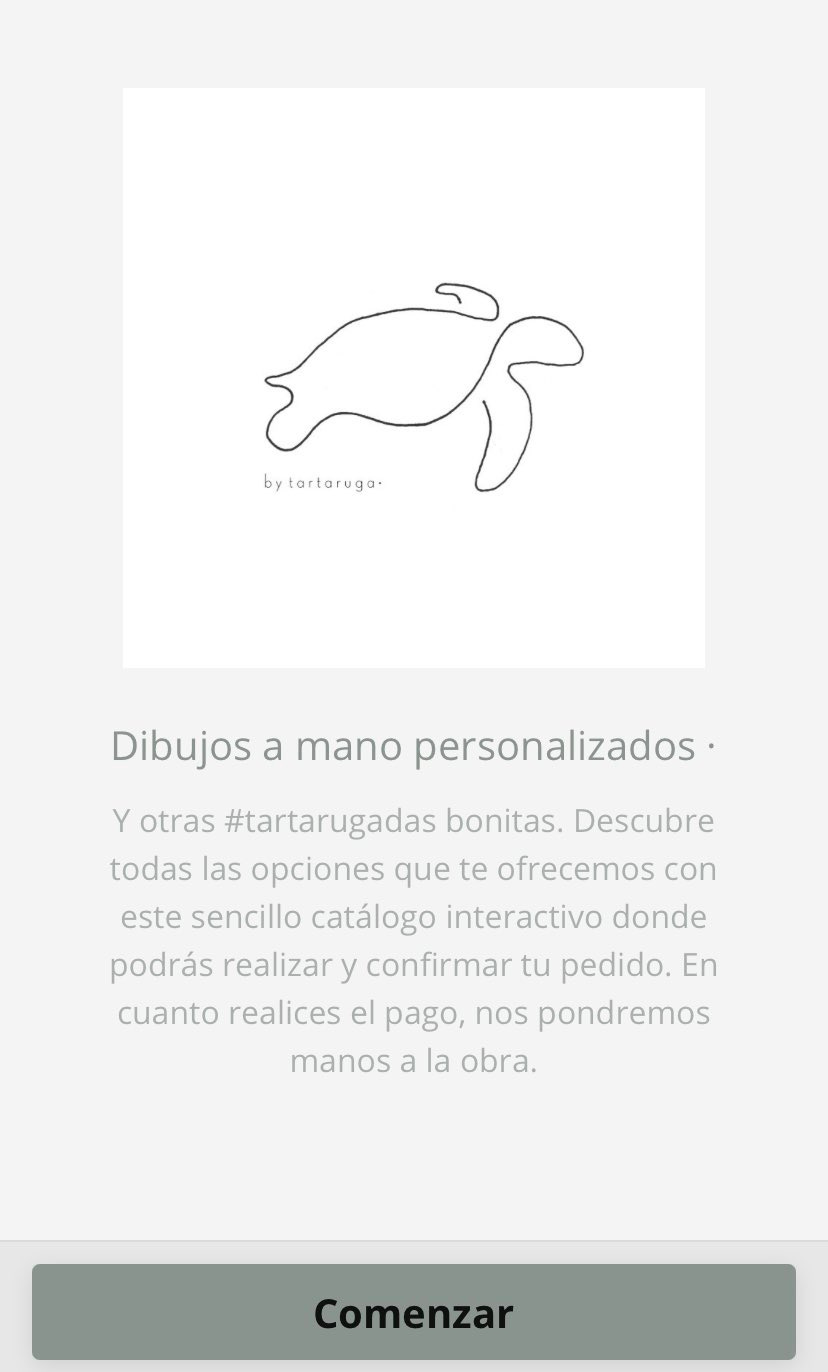Tap the gray area above the image card
Screen dimensions: 828x1372
(413, 45)
